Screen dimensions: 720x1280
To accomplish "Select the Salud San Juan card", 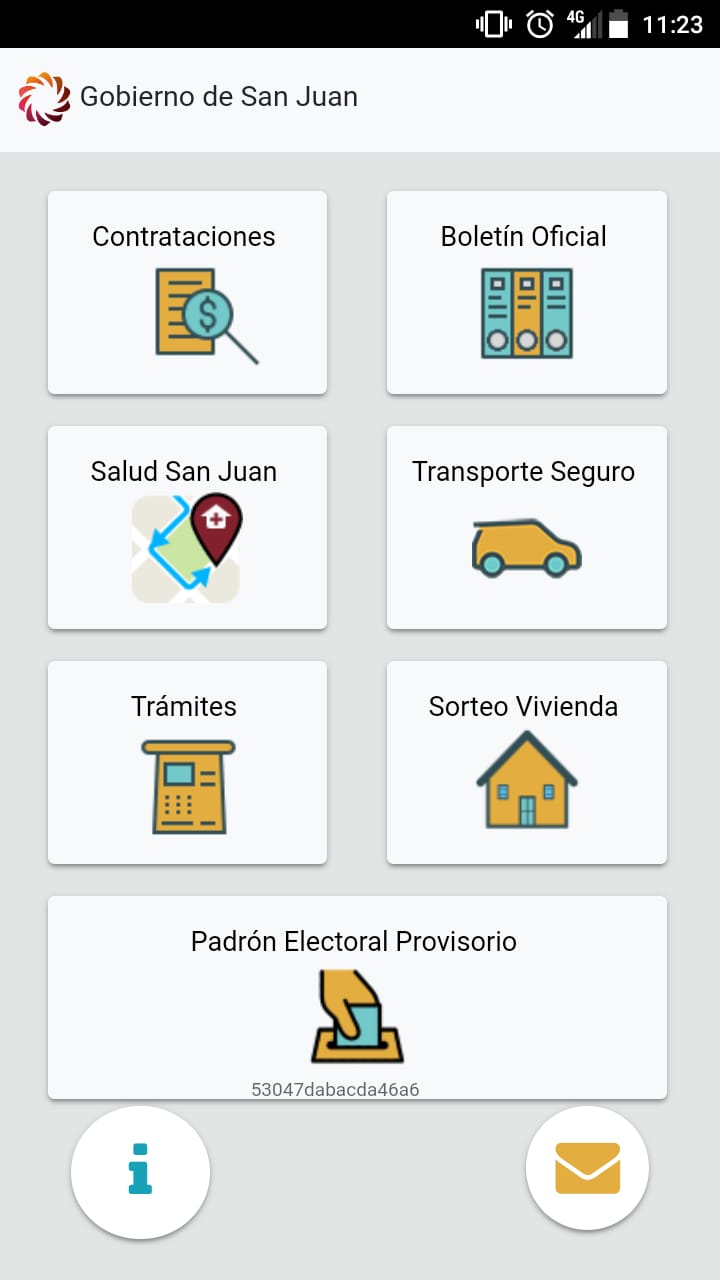I will (187, 527).
